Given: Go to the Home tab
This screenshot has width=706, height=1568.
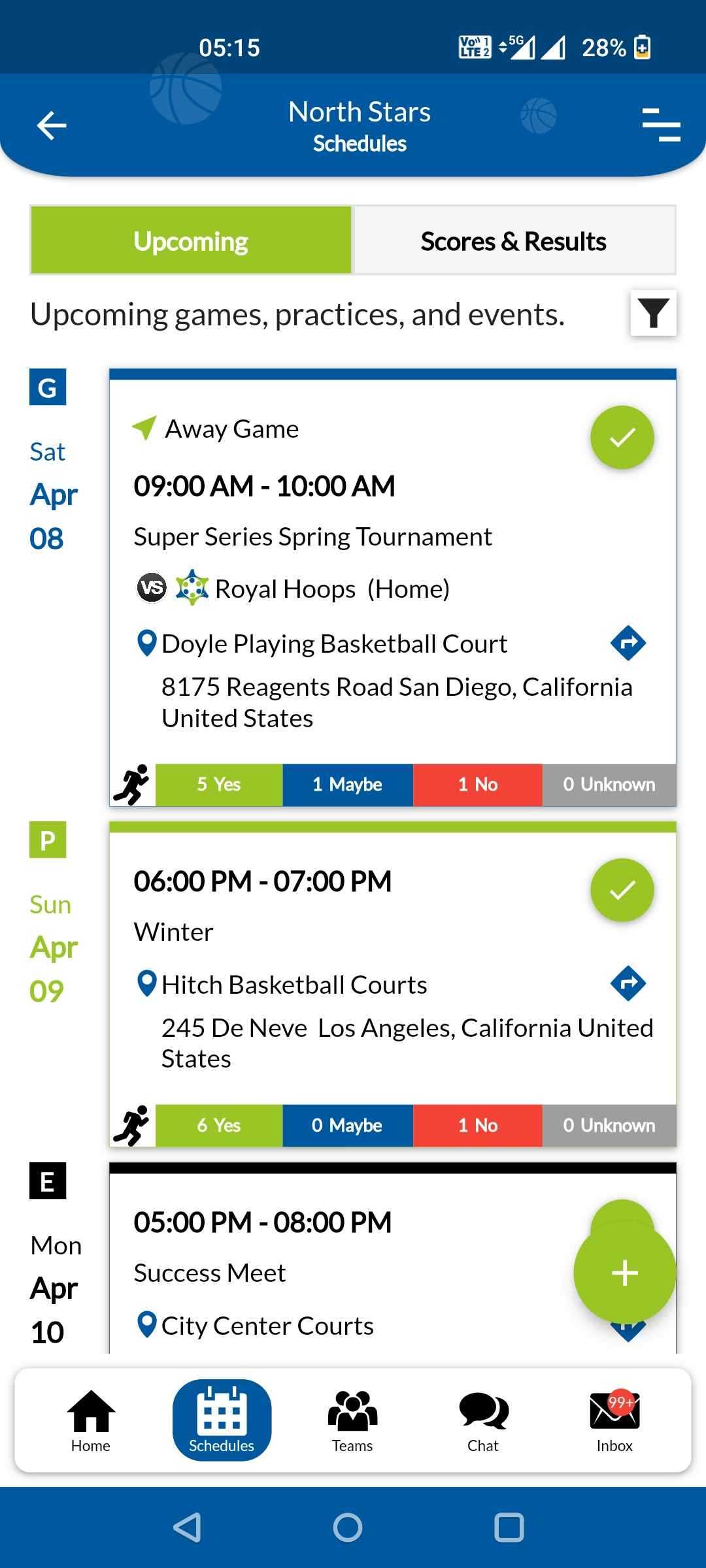Looking at the screenshot, I should 91,1420.
